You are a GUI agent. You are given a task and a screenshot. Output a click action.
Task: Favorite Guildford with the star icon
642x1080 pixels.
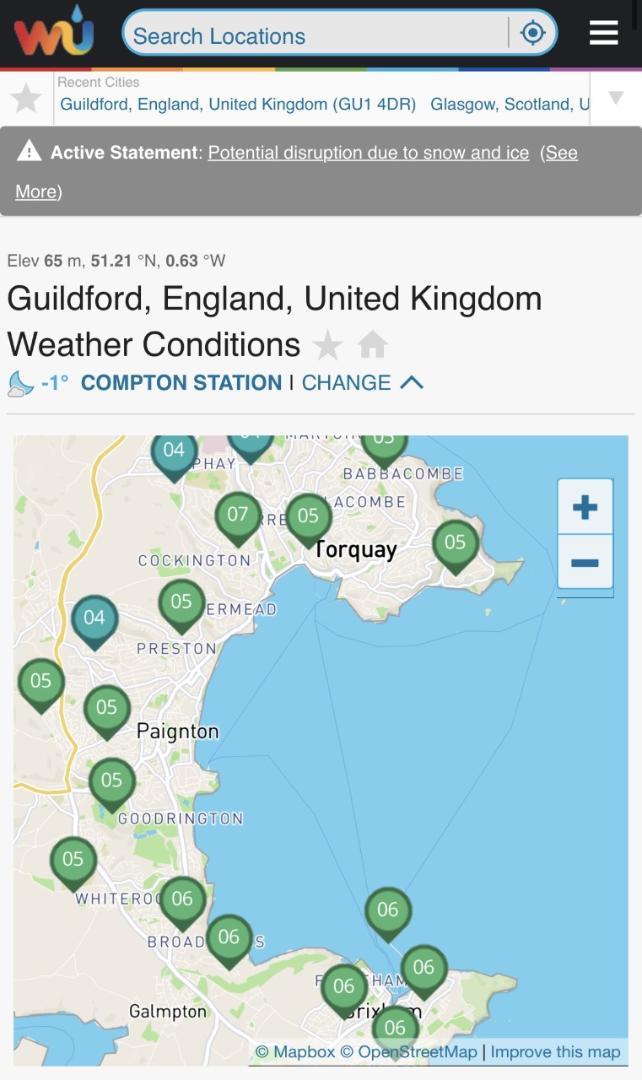328,345
